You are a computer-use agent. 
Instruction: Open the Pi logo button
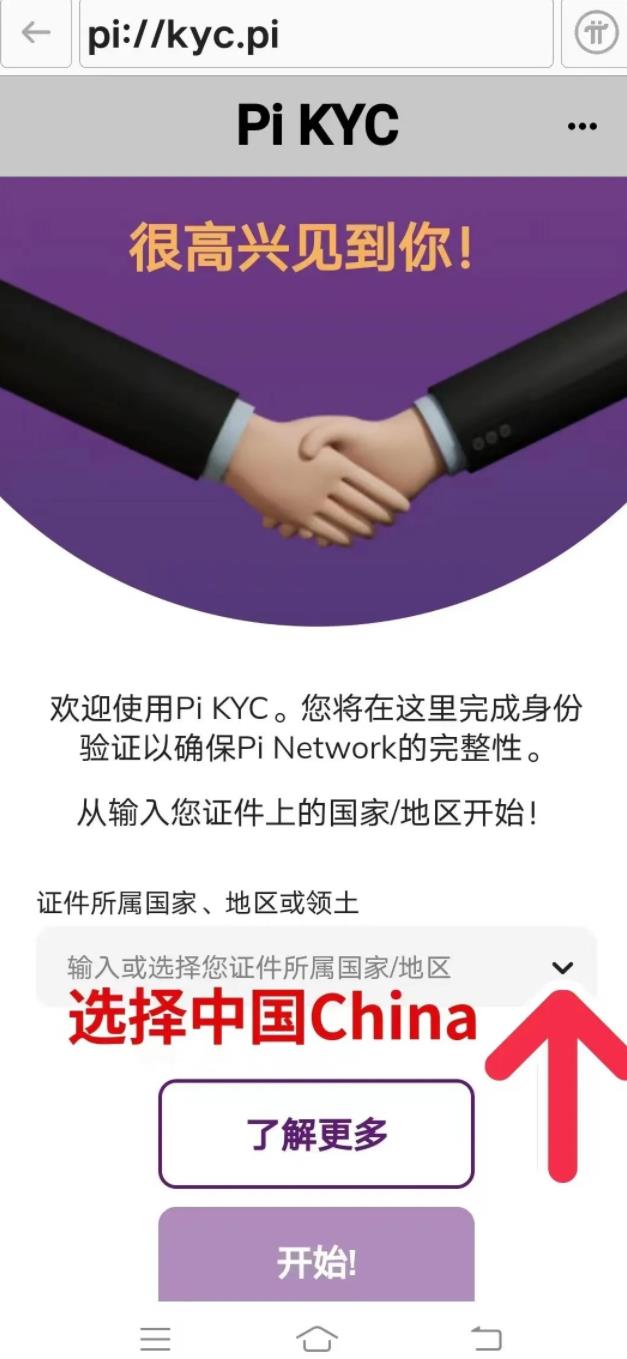(597, 34)
